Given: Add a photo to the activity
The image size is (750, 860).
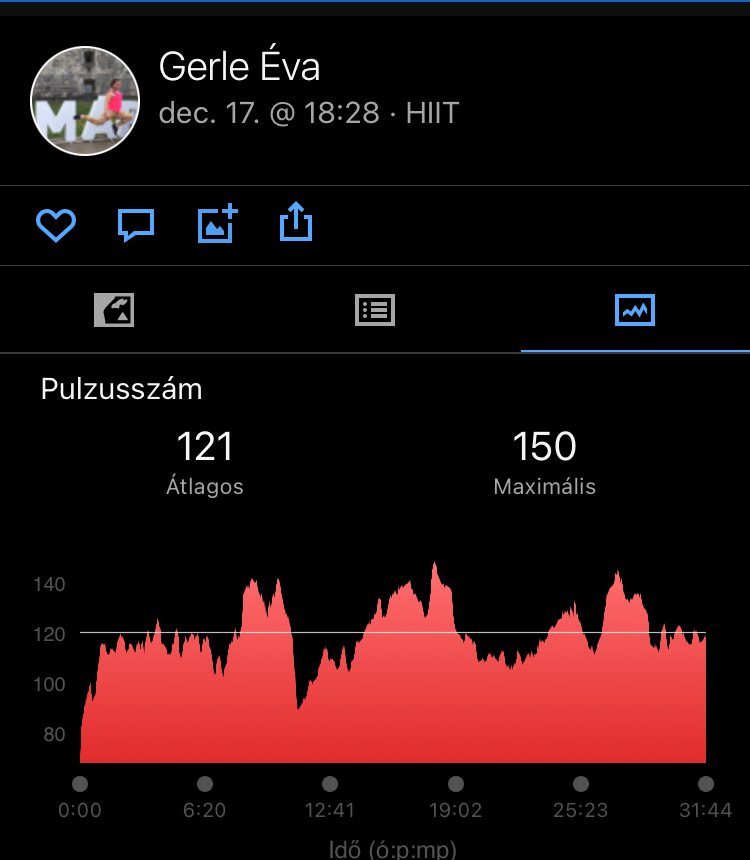Looking at the screenshot, I should 217,224.
